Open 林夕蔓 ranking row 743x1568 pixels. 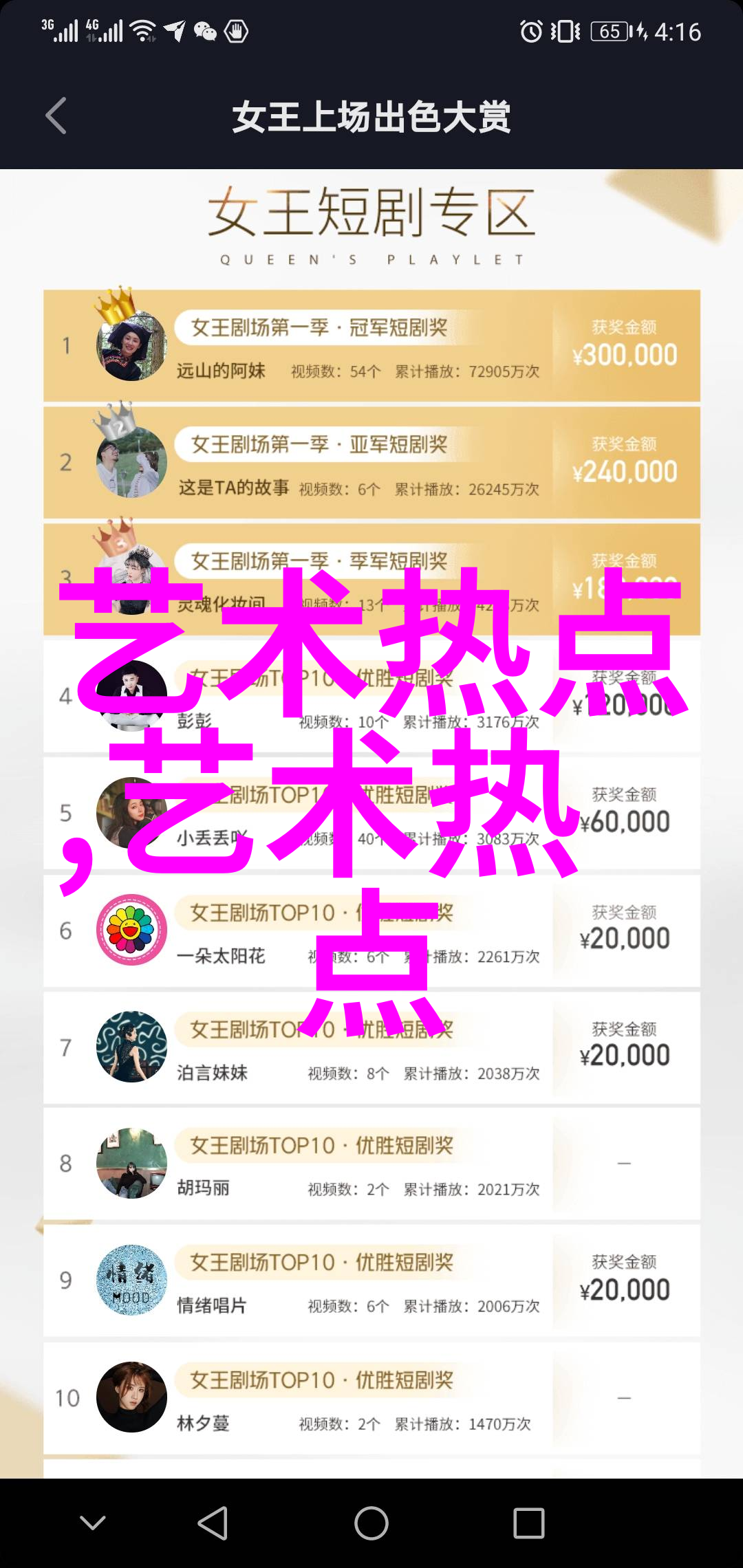coord(371,1399)
